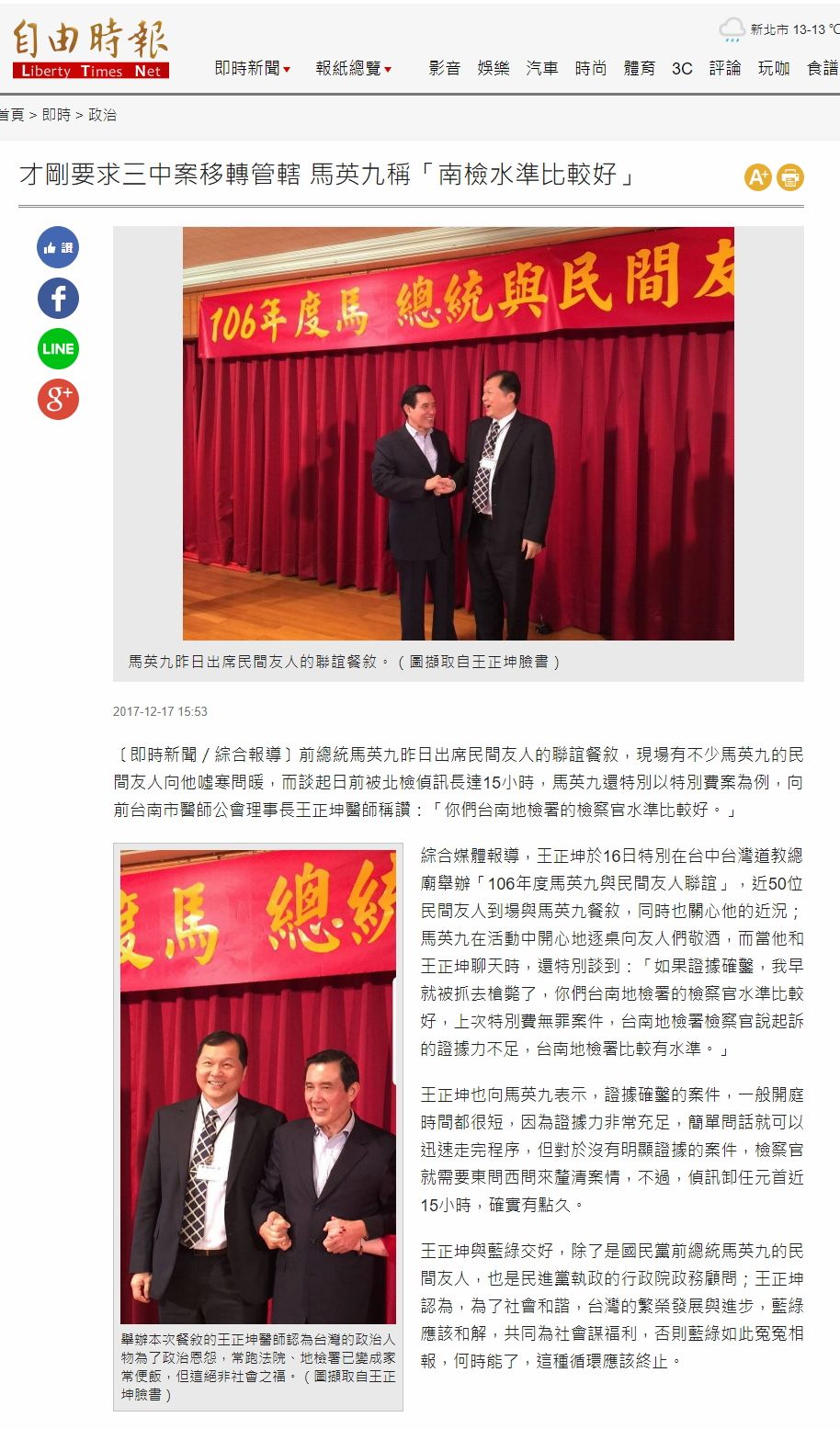
Task: Open the 娛樂 section
Action: coord(494,69)
